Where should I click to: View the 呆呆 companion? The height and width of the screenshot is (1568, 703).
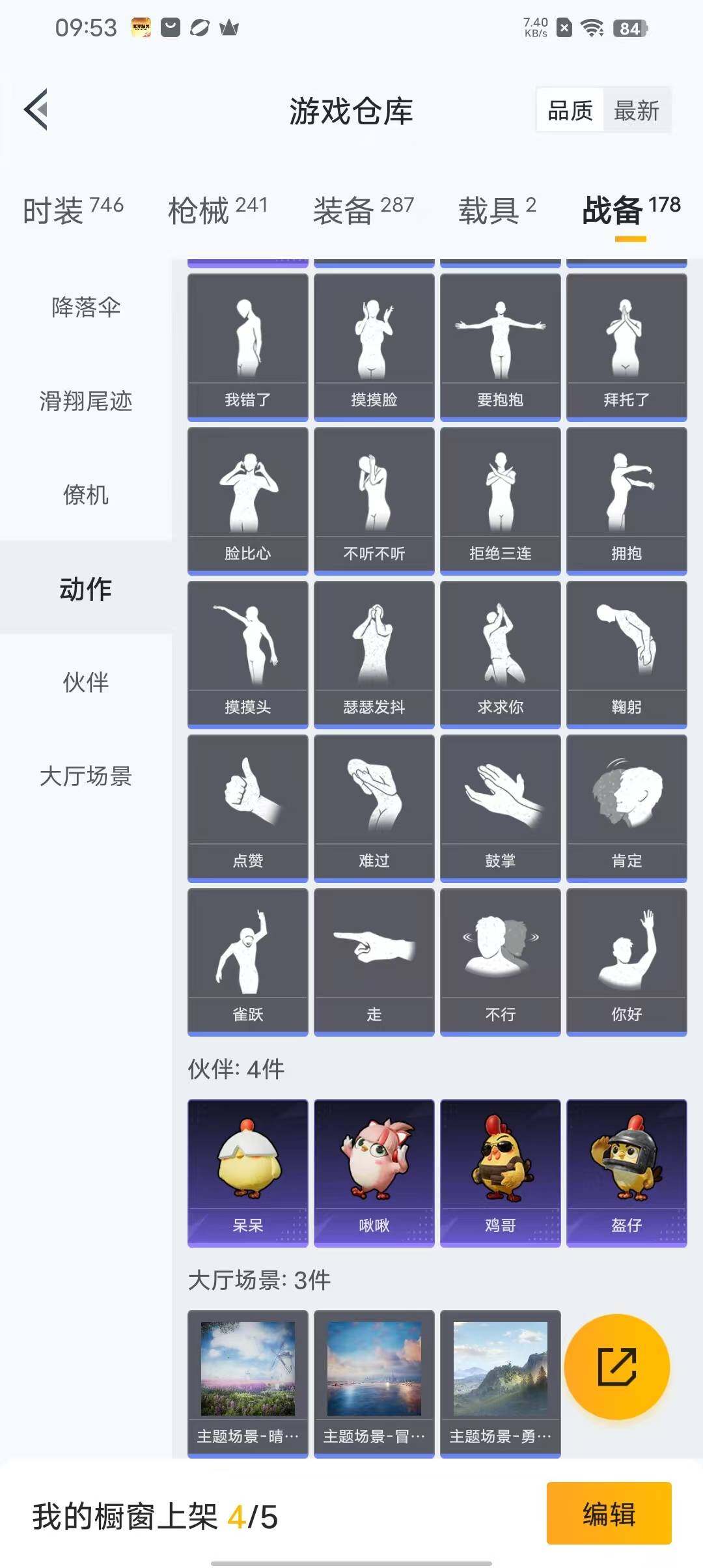point(247,1172)
